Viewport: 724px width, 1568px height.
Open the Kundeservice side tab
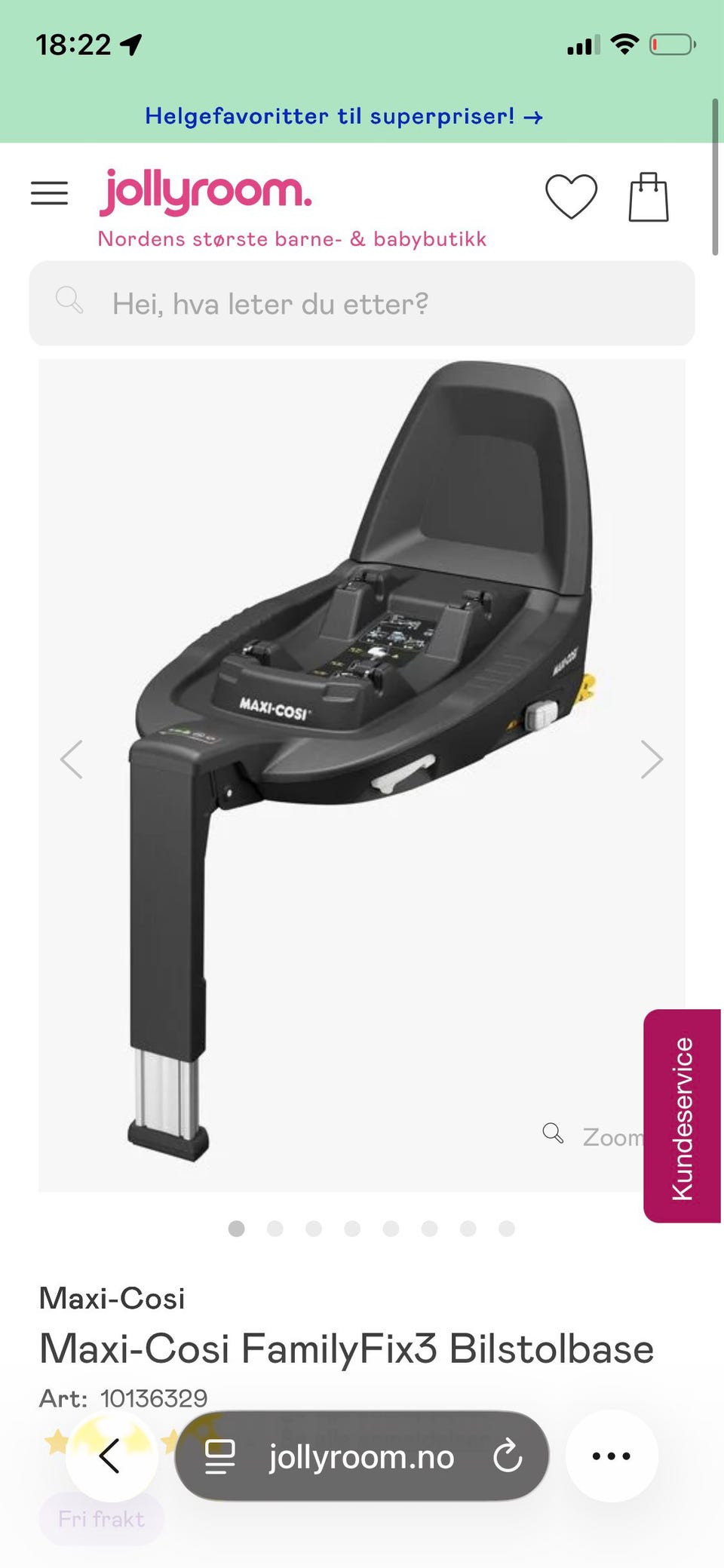tap(682, 1115)
